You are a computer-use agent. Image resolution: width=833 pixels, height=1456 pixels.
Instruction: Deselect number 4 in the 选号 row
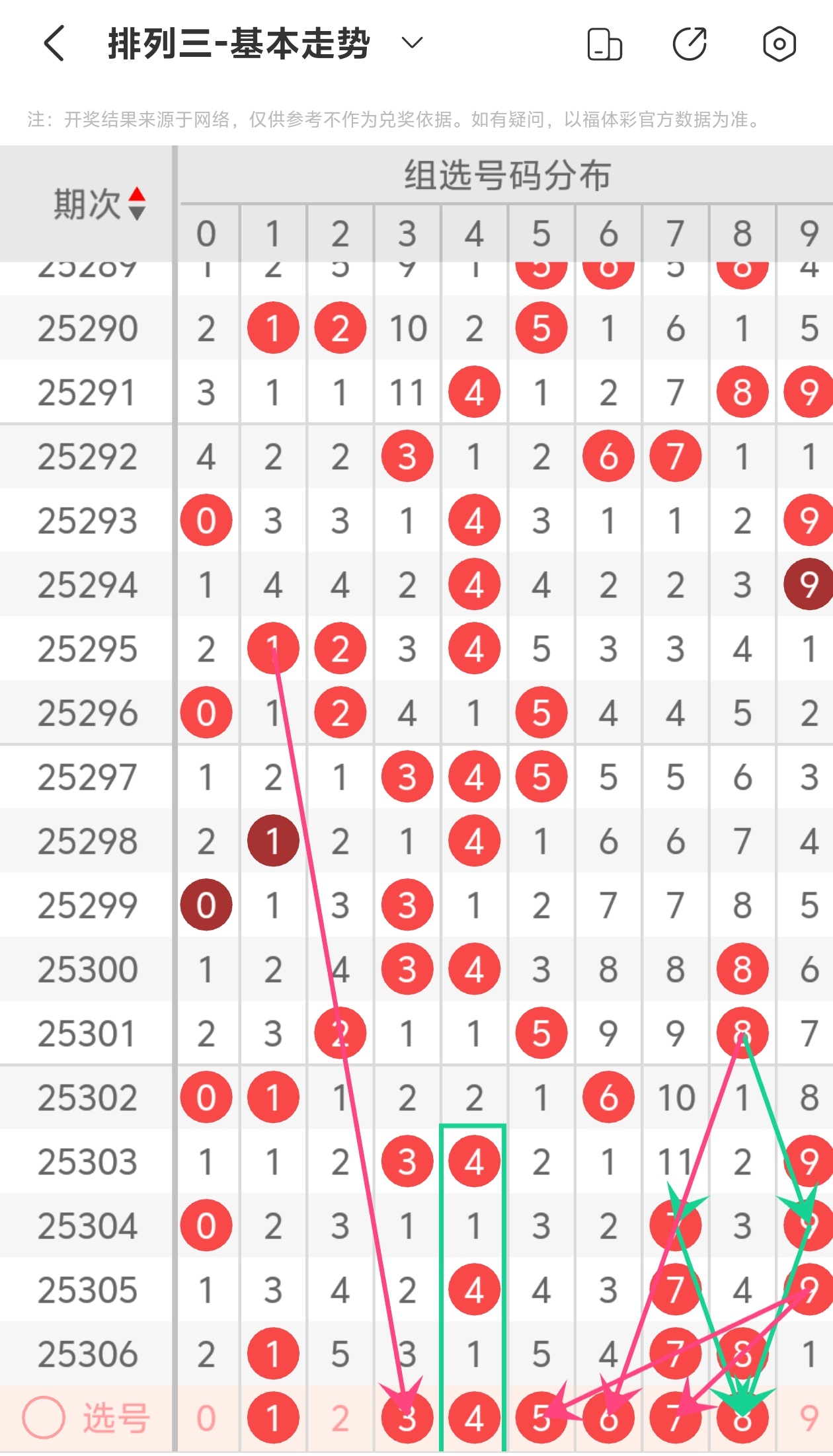[473, 1418]
